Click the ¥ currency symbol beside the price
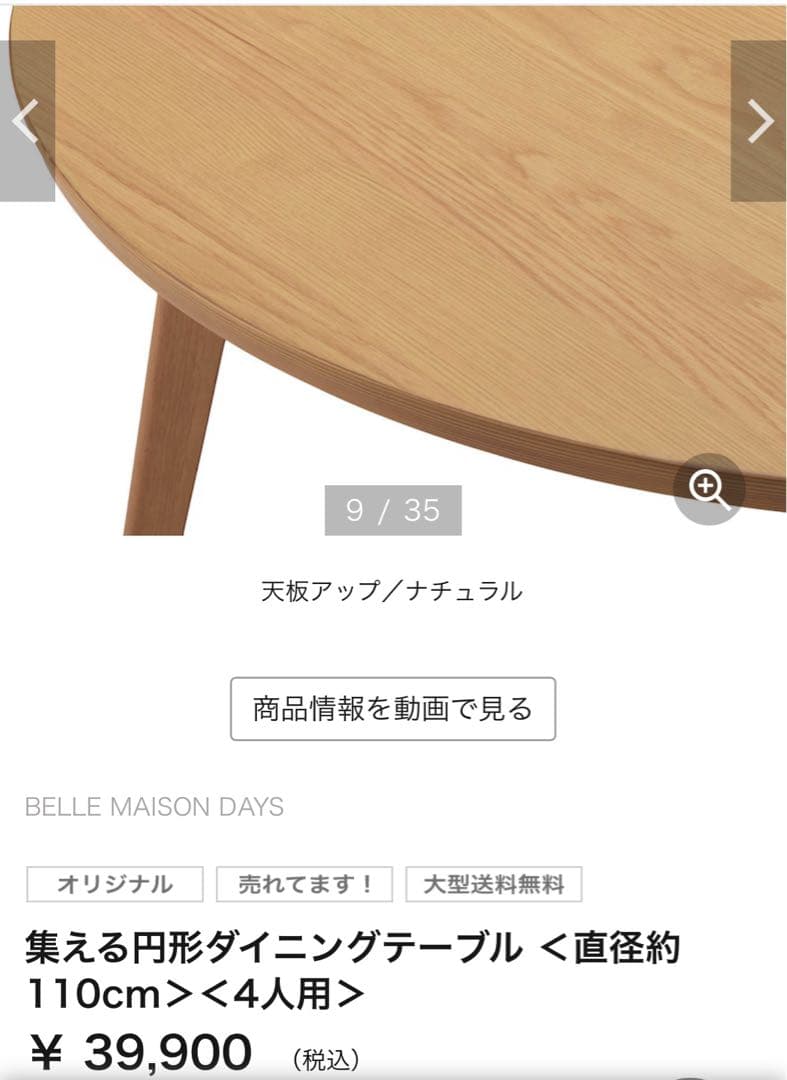This screenshot has width=787, height=1080. 45,1050
